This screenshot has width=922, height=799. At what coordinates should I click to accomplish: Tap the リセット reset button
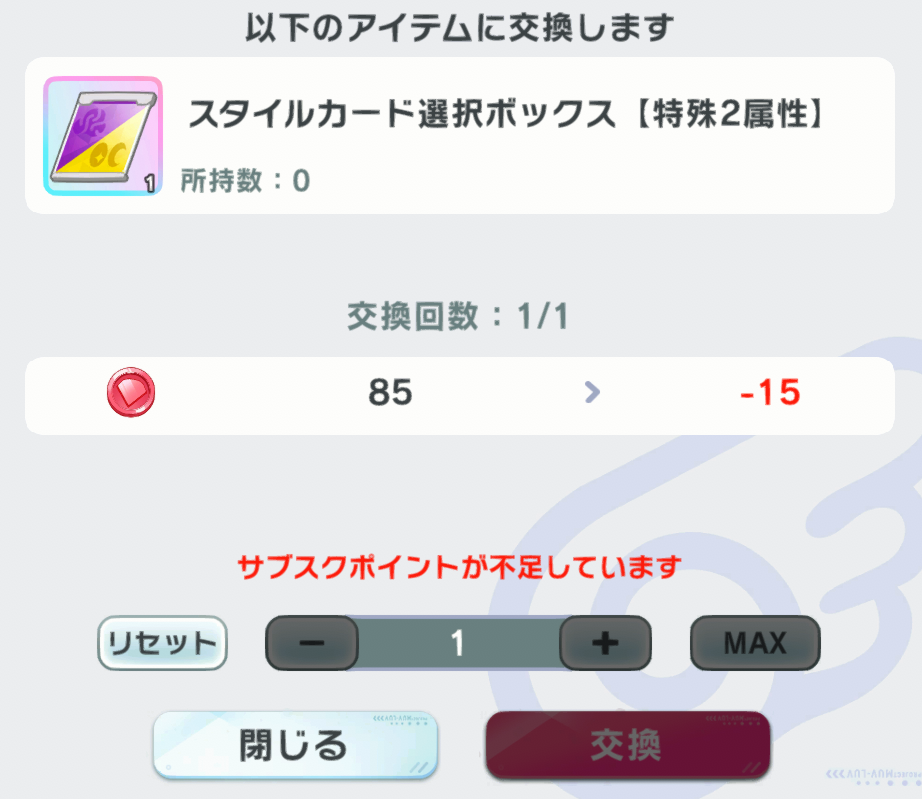coord(162,642)
